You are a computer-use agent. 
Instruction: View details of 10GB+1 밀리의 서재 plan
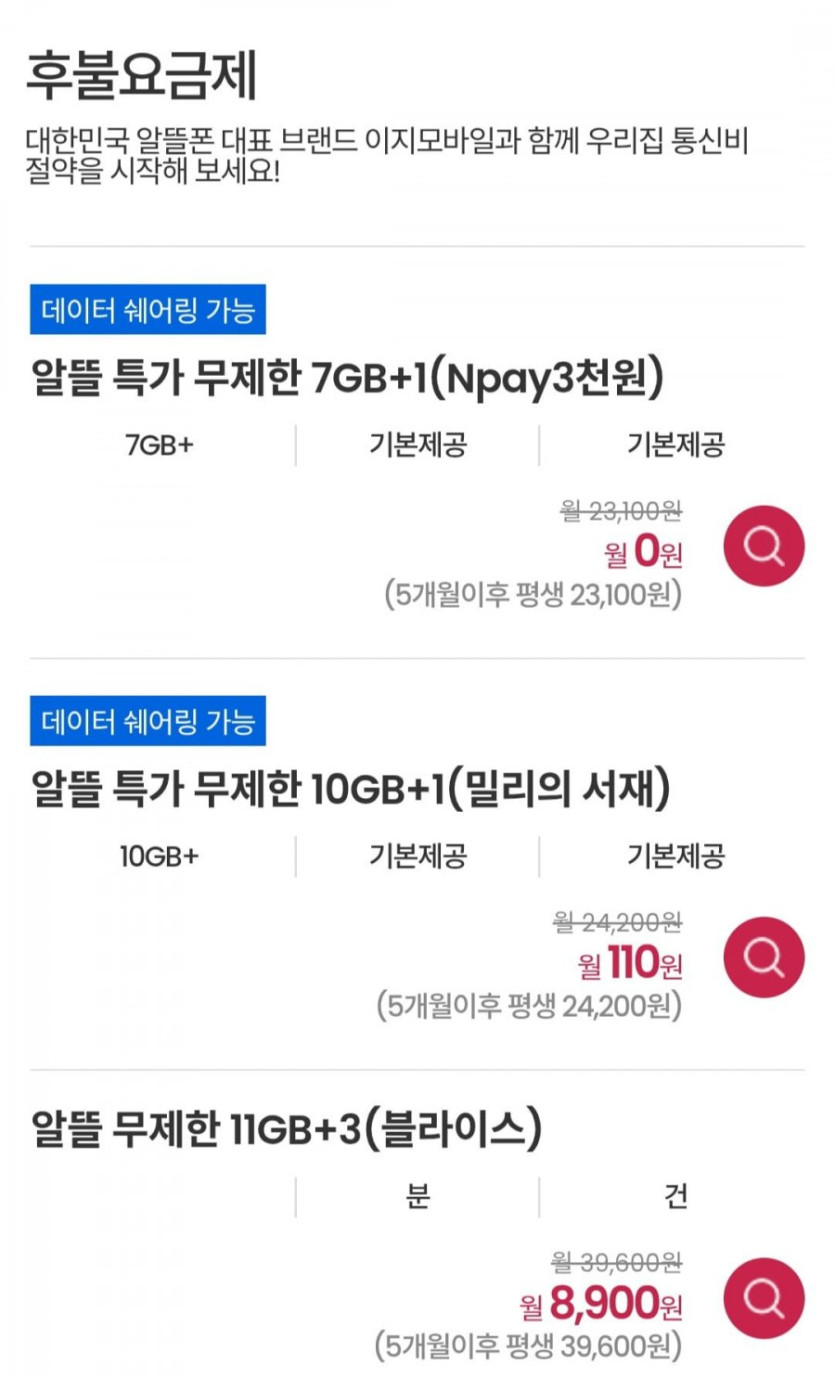[763, 957]
